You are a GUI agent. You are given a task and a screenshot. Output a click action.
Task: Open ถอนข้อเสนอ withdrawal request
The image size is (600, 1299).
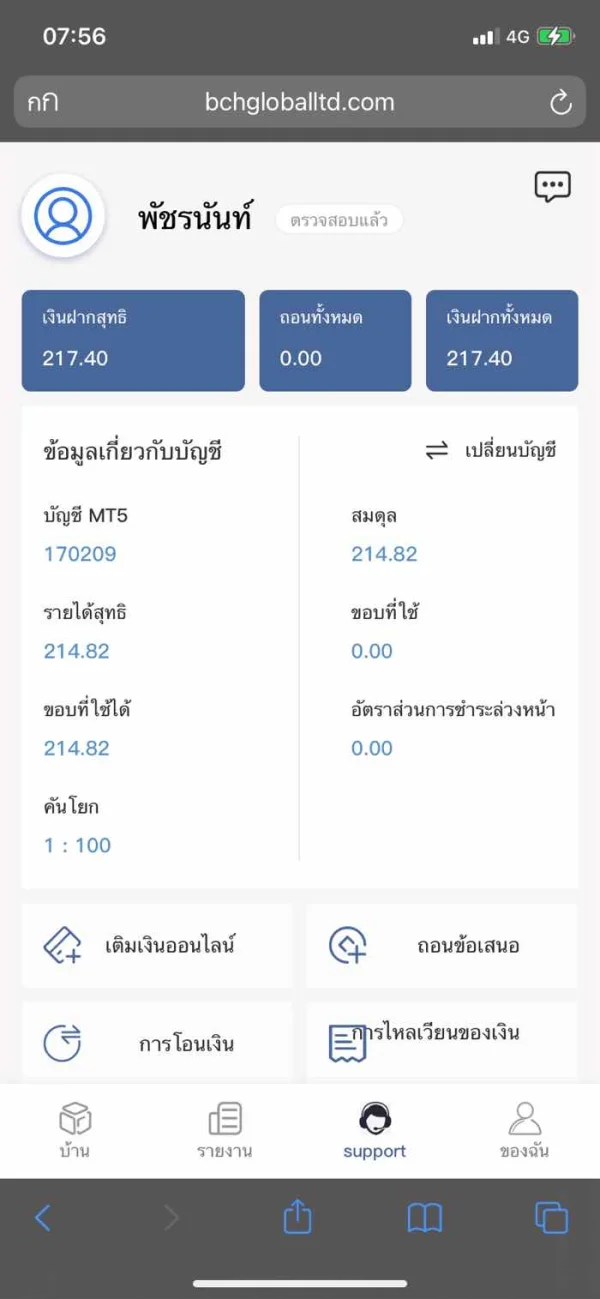(x=442, y=945)
